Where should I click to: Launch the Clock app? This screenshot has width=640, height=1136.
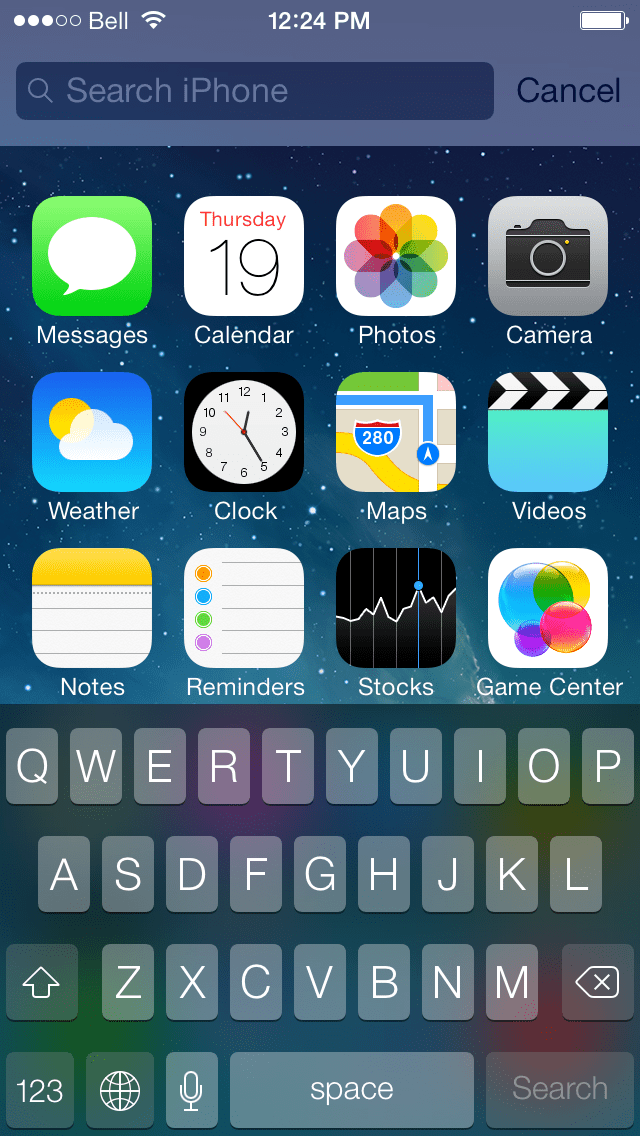[x=244, y=432]
